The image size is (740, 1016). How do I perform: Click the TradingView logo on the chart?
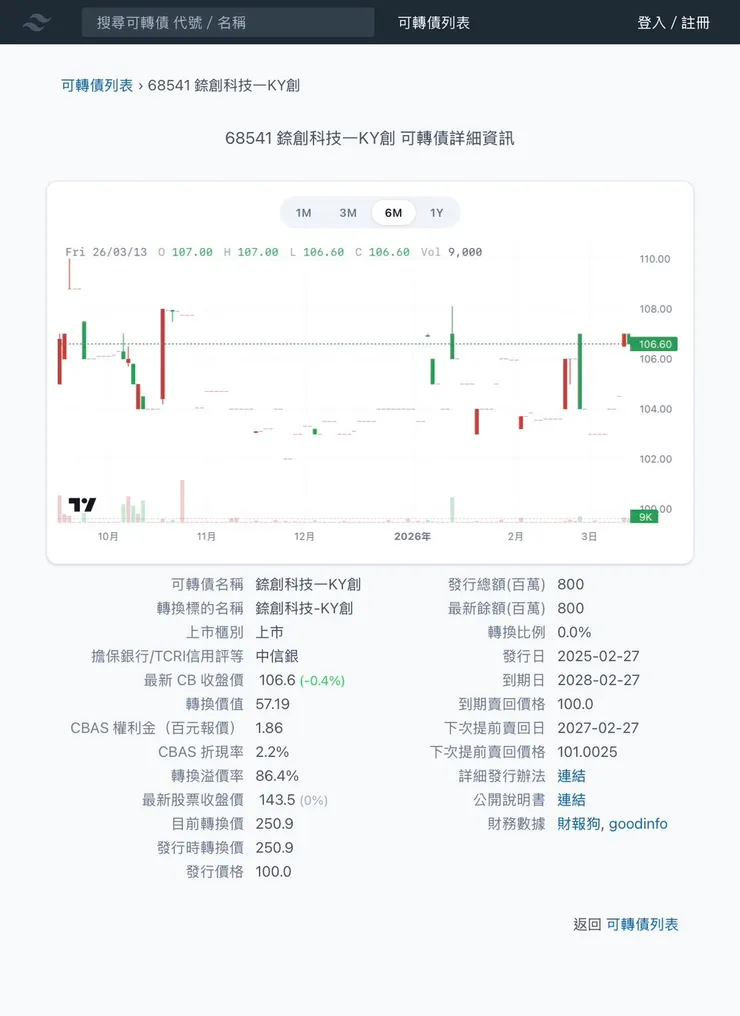80,506
